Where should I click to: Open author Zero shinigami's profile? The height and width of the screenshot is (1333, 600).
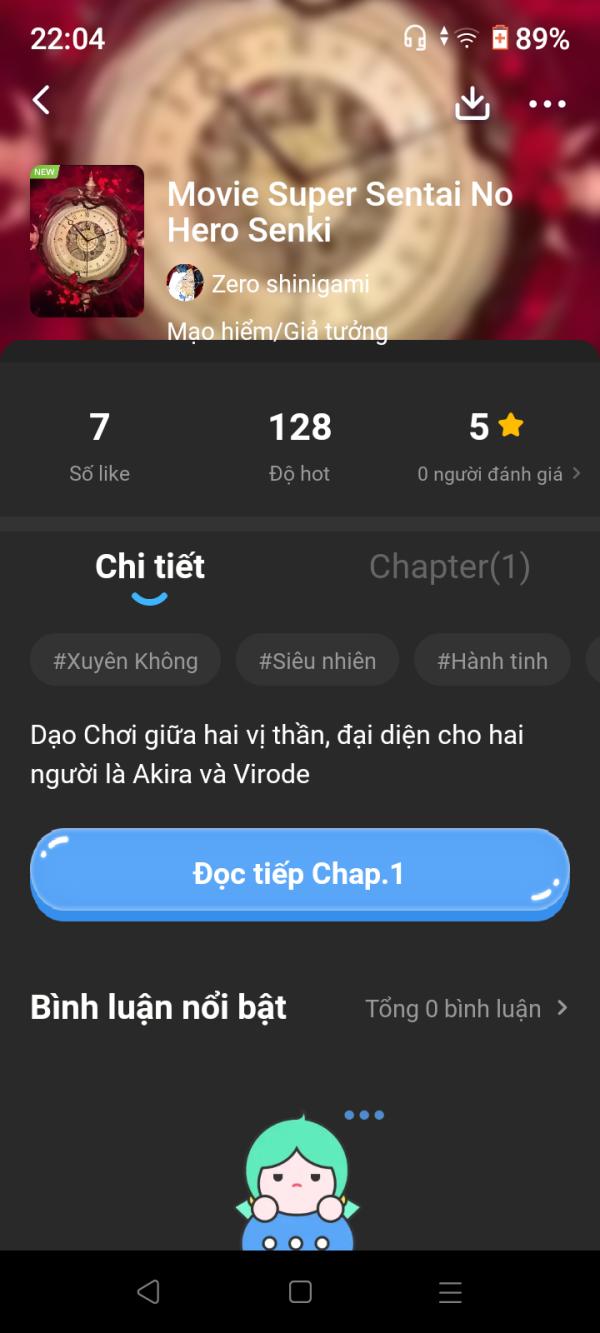click(x=268, y=284)
